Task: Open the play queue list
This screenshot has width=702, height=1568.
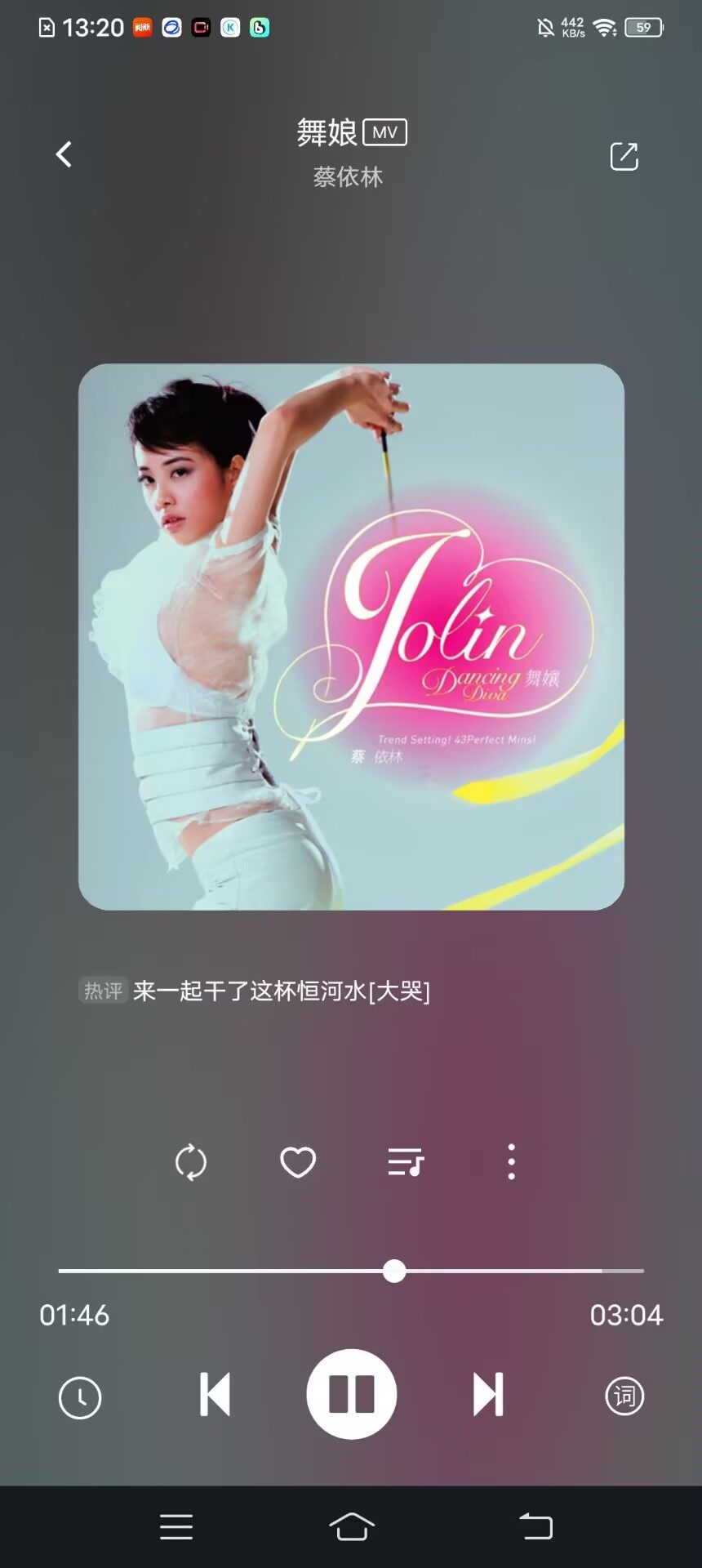Action: [405, 1161]
